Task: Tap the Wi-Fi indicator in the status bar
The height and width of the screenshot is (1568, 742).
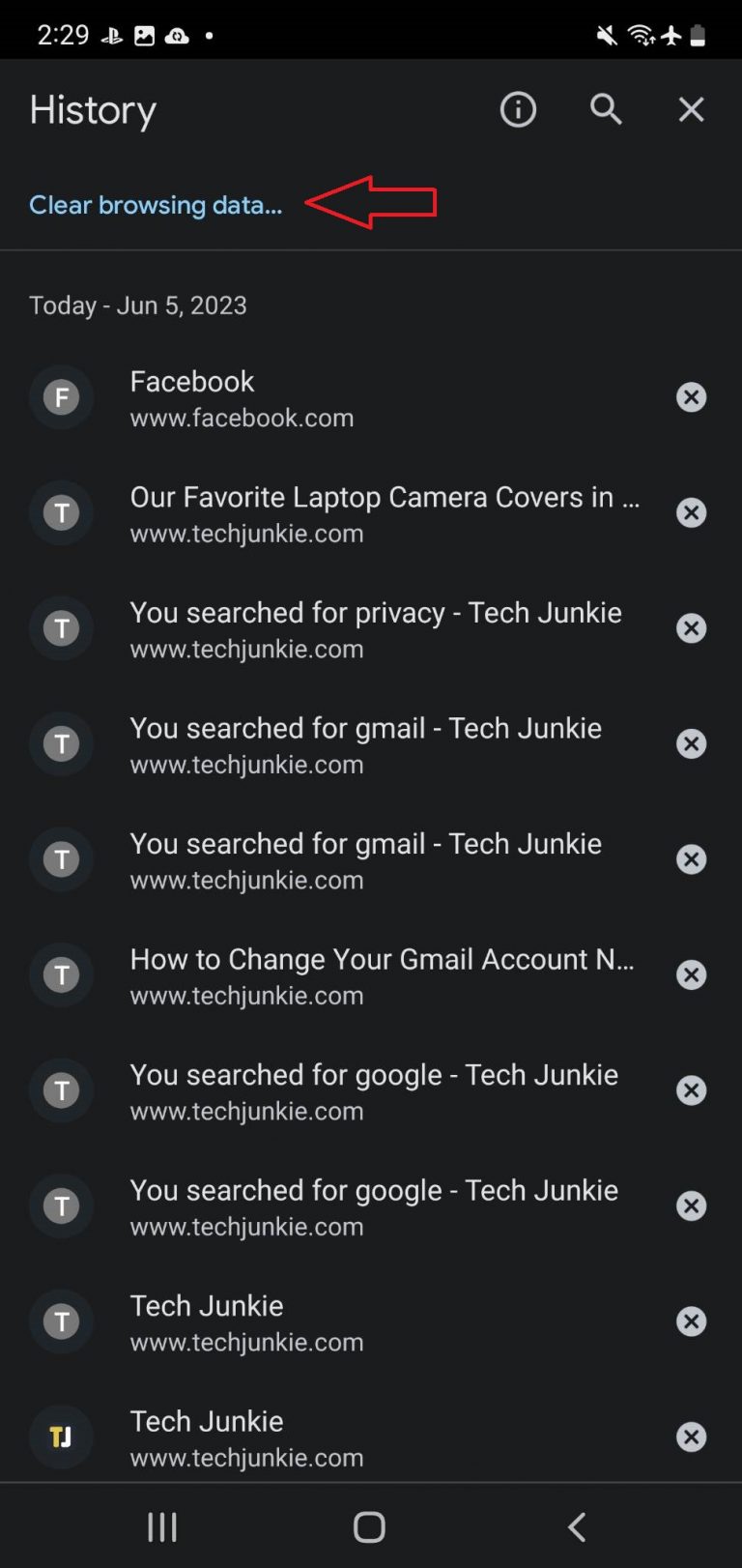Action: pyautogui.click(x=639, y=36)
